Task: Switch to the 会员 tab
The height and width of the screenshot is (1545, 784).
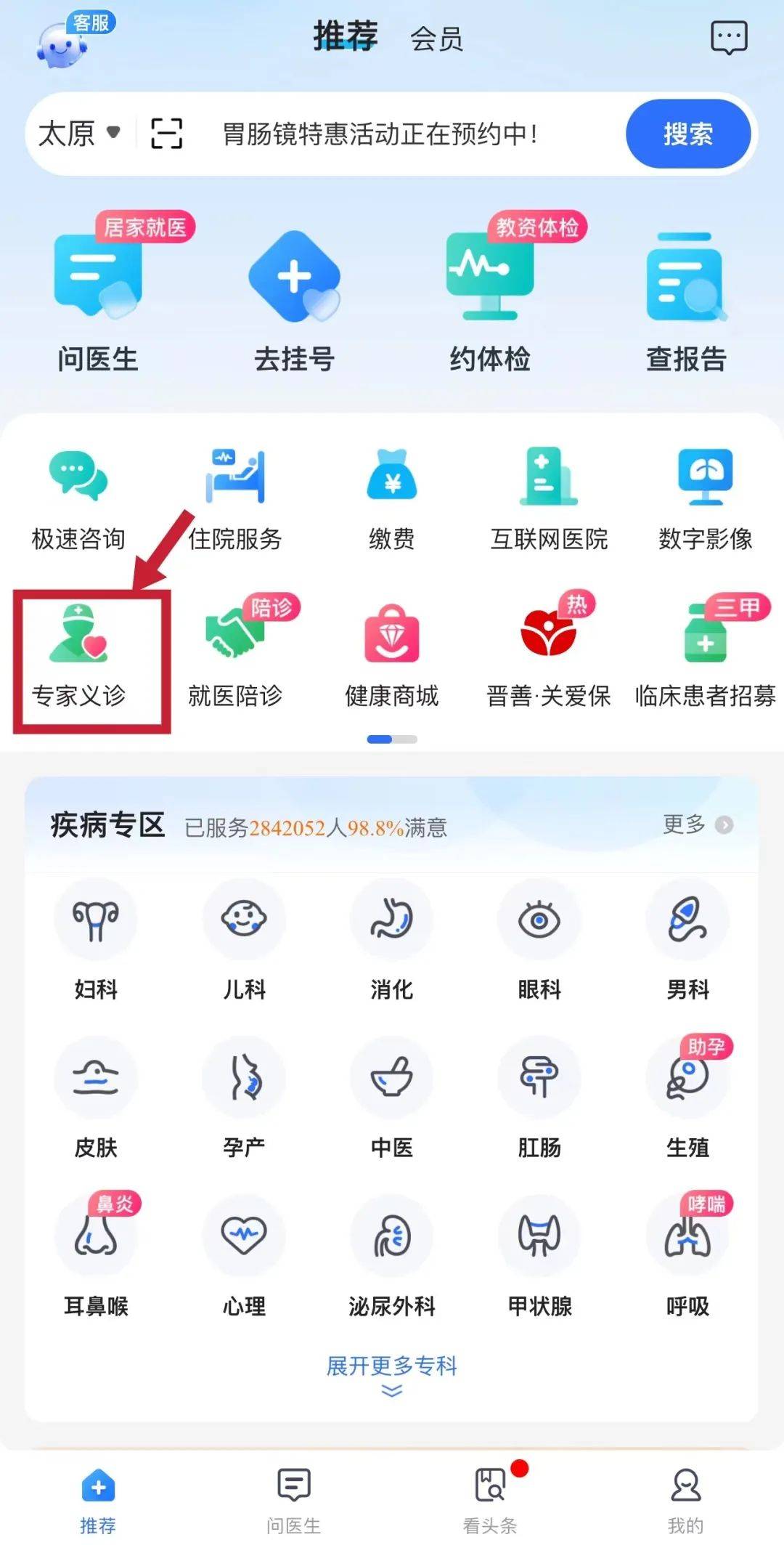Action: coord(436,39)
